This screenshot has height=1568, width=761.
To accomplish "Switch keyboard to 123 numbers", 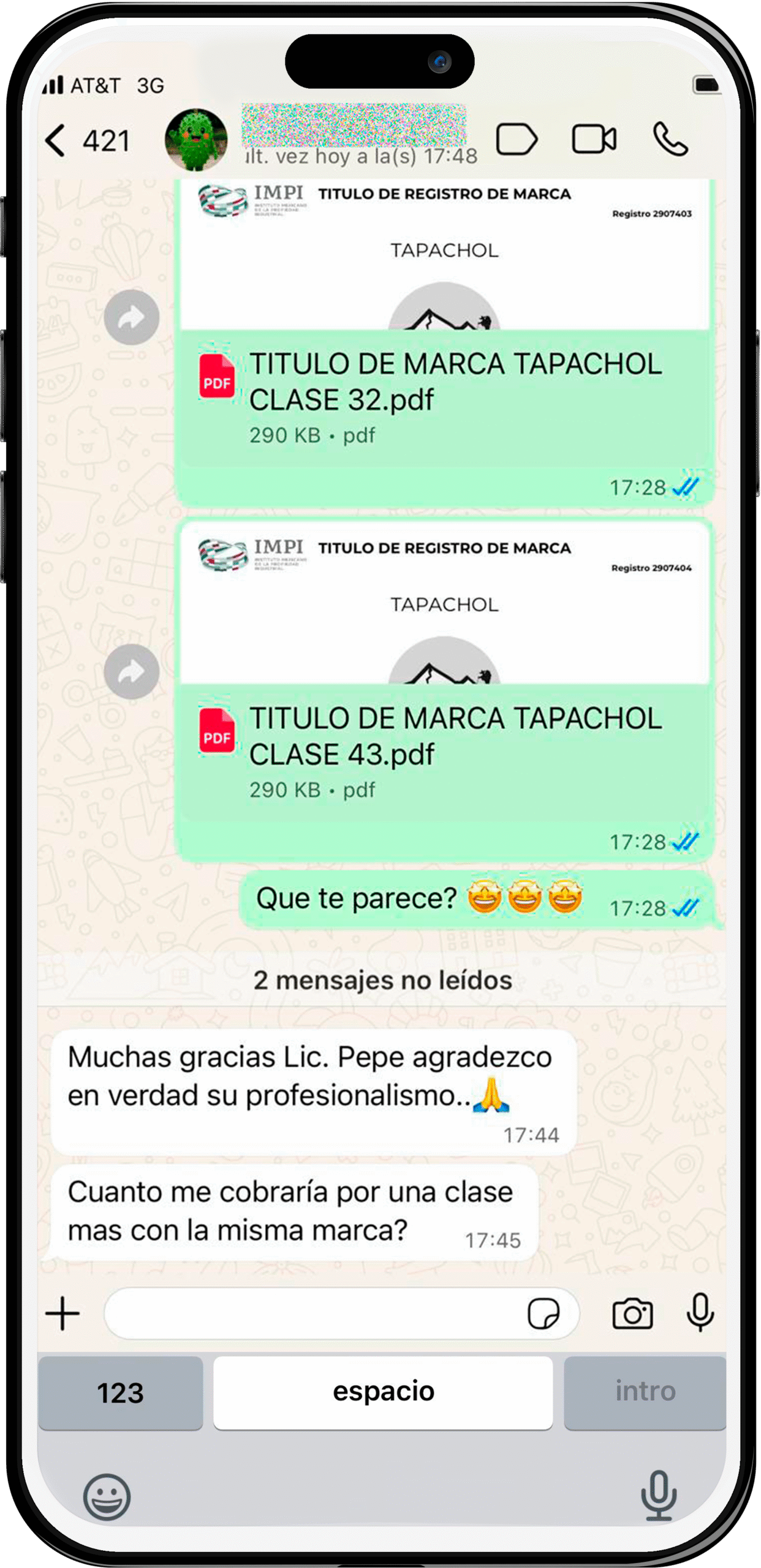I will pyautogui.click(x=120, y=1392).
